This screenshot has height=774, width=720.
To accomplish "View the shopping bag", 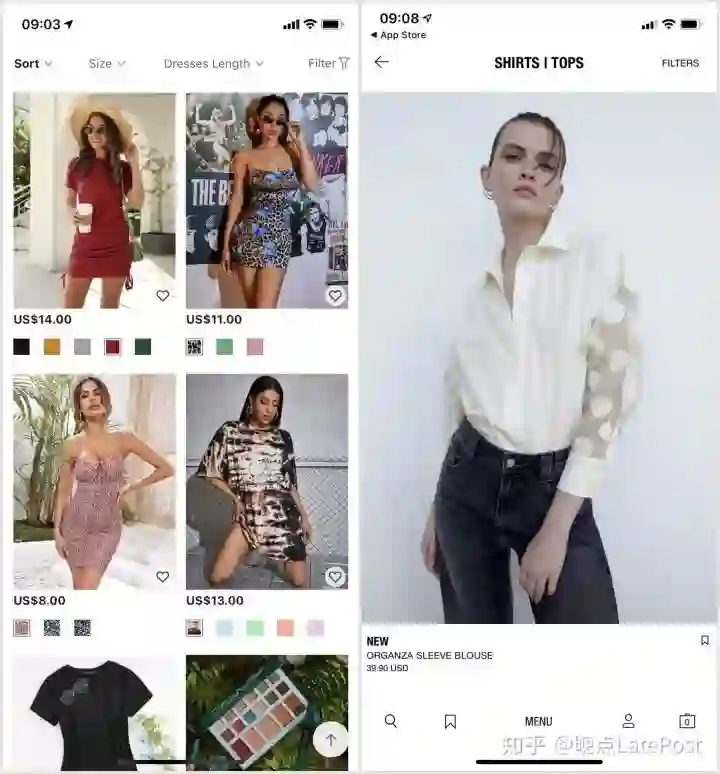I will pyautogui.click(x=687, y=721).
